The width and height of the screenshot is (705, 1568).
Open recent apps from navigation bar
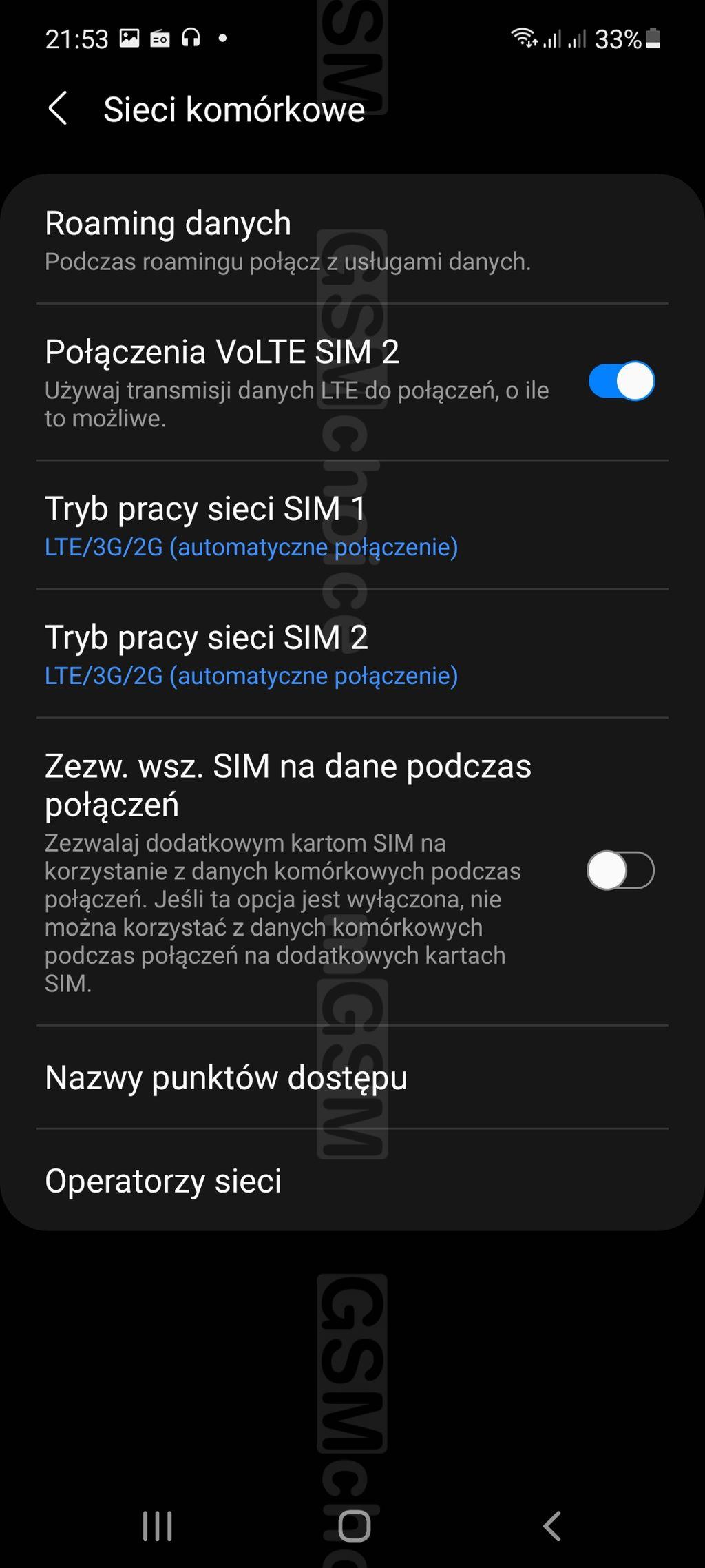157,1527
